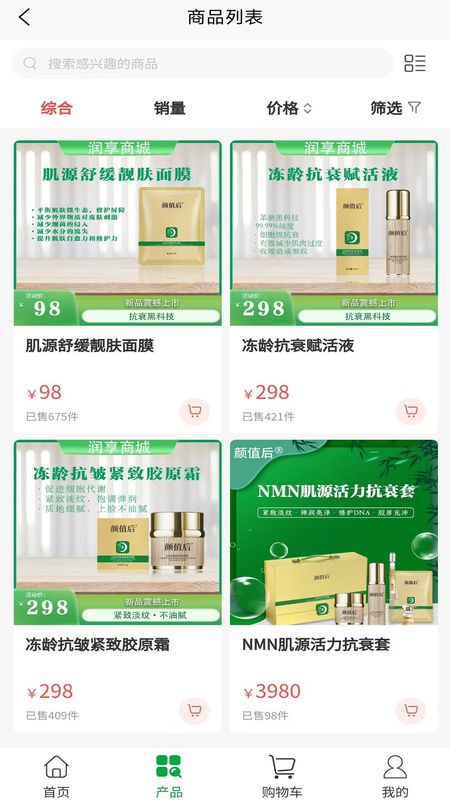Go to the 首页 tab
The width and height of the screenshot is (450, 800).
56,776
